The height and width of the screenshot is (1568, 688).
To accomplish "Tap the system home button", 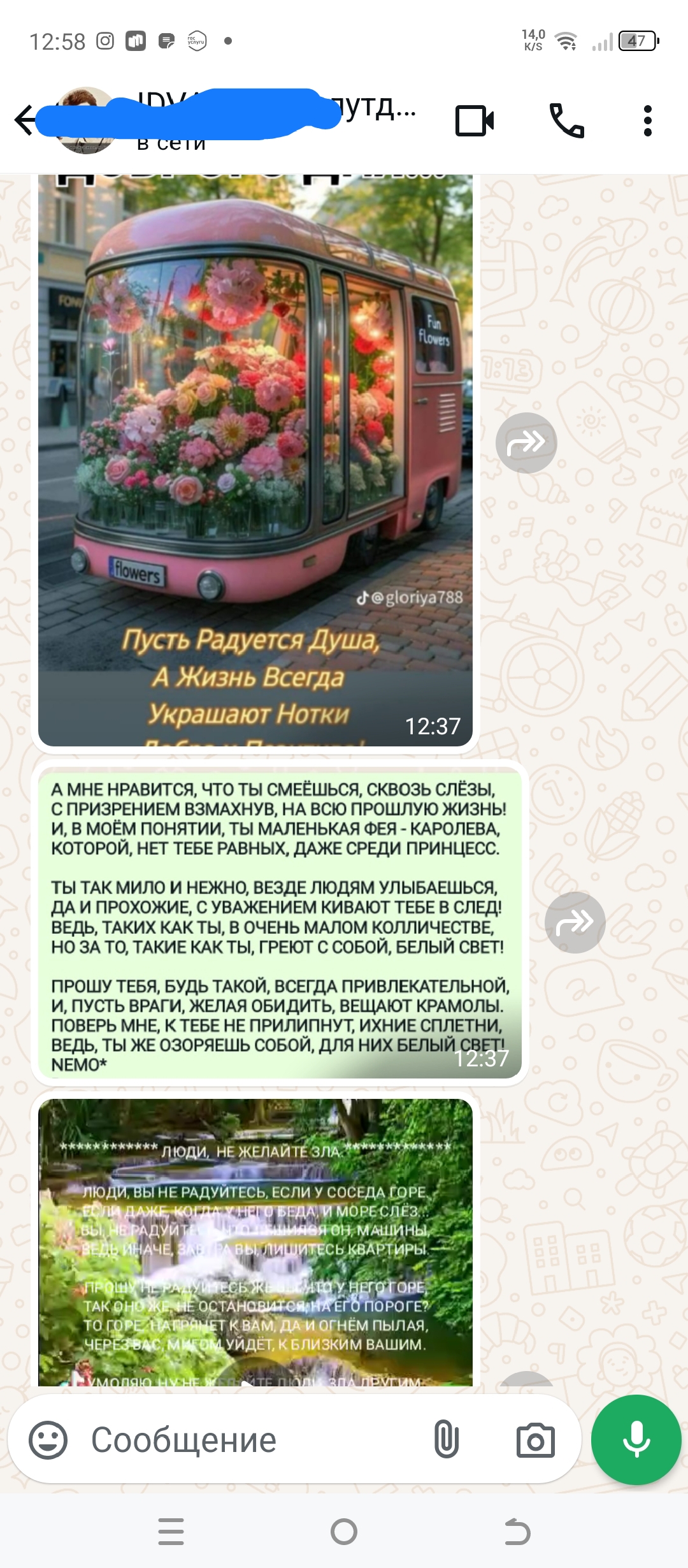I will point(344,1532).
